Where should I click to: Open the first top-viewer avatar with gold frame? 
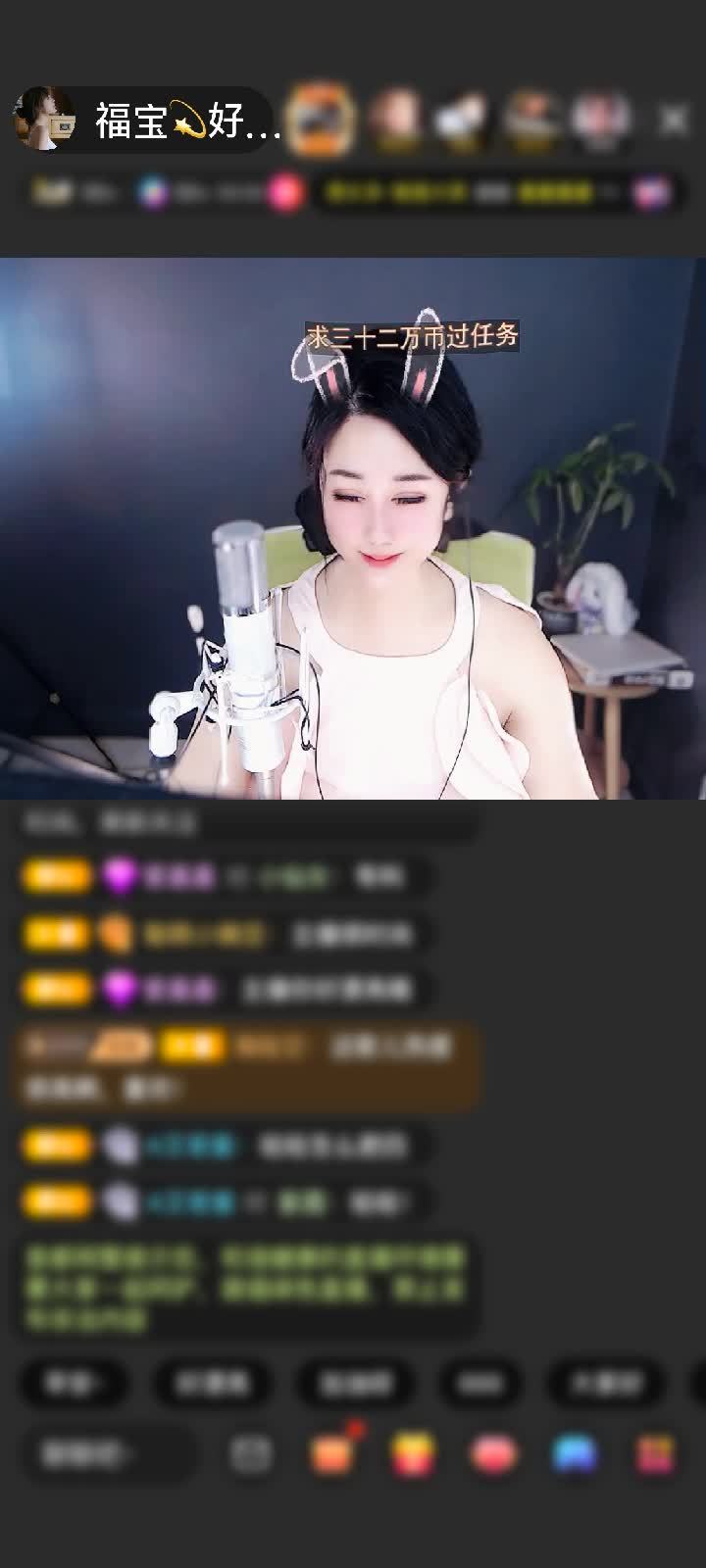[323, 120]
